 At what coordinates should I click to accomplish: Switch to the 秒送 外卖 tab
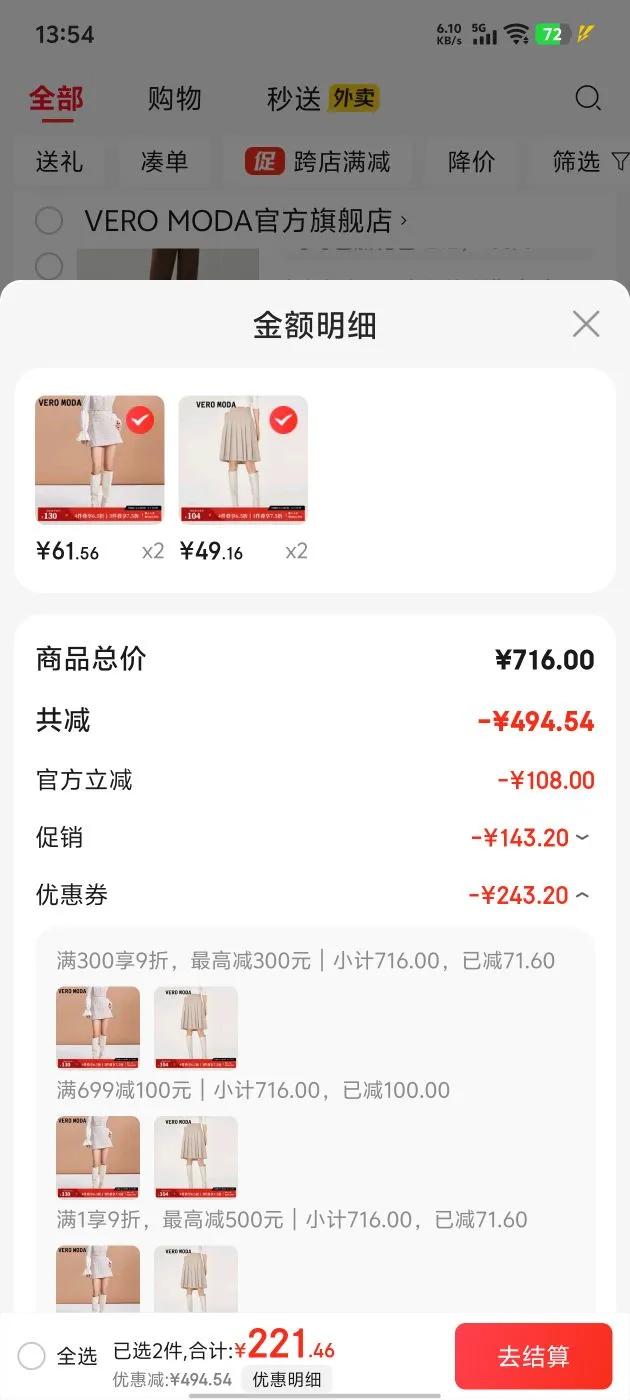click(x=322, y=99)
